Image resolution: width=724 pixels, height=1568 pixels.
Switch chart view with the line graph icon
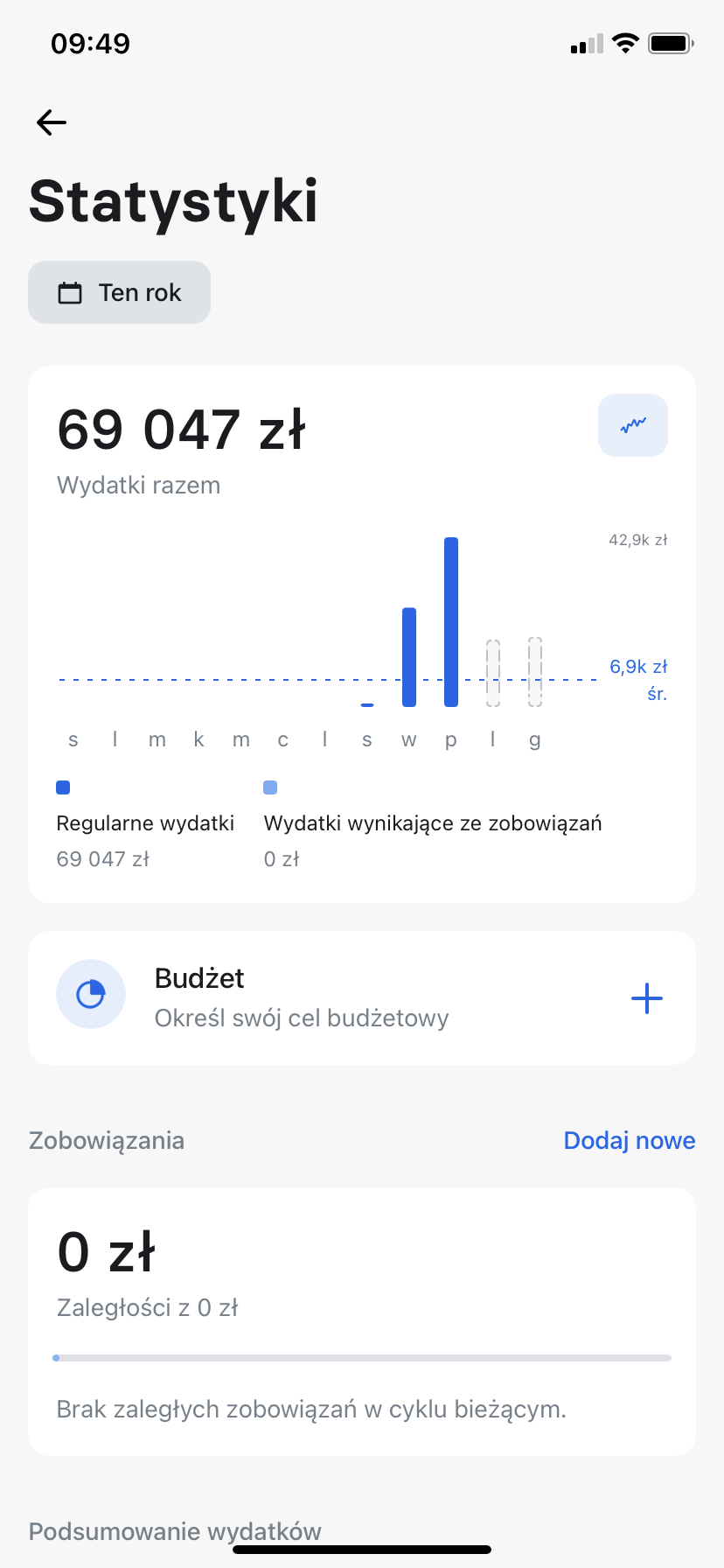[633, 425]
